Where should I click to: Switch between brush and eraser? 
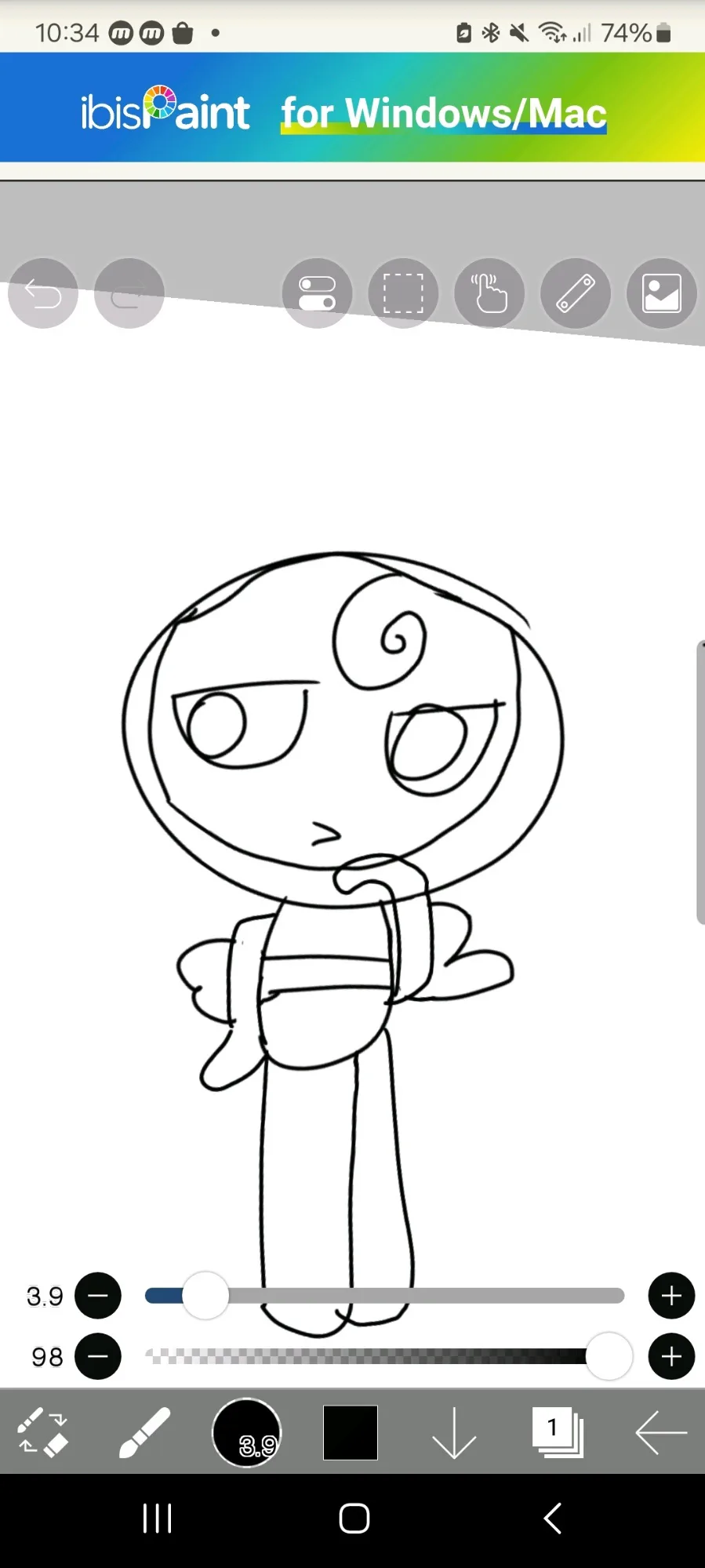[43, 1432]
